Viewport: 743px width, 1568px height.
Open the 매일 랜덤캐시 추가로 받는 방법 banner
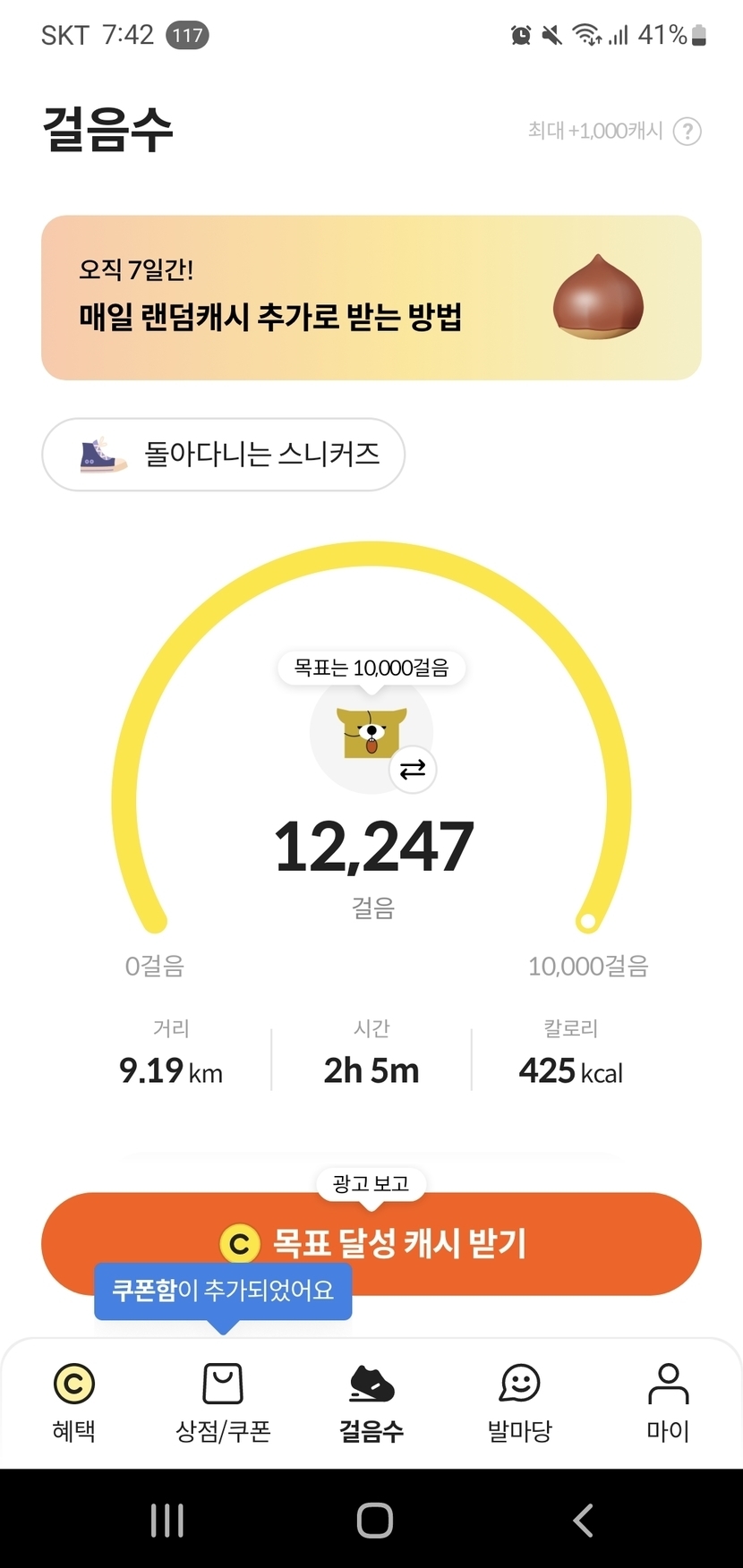(x=371, y=297)
